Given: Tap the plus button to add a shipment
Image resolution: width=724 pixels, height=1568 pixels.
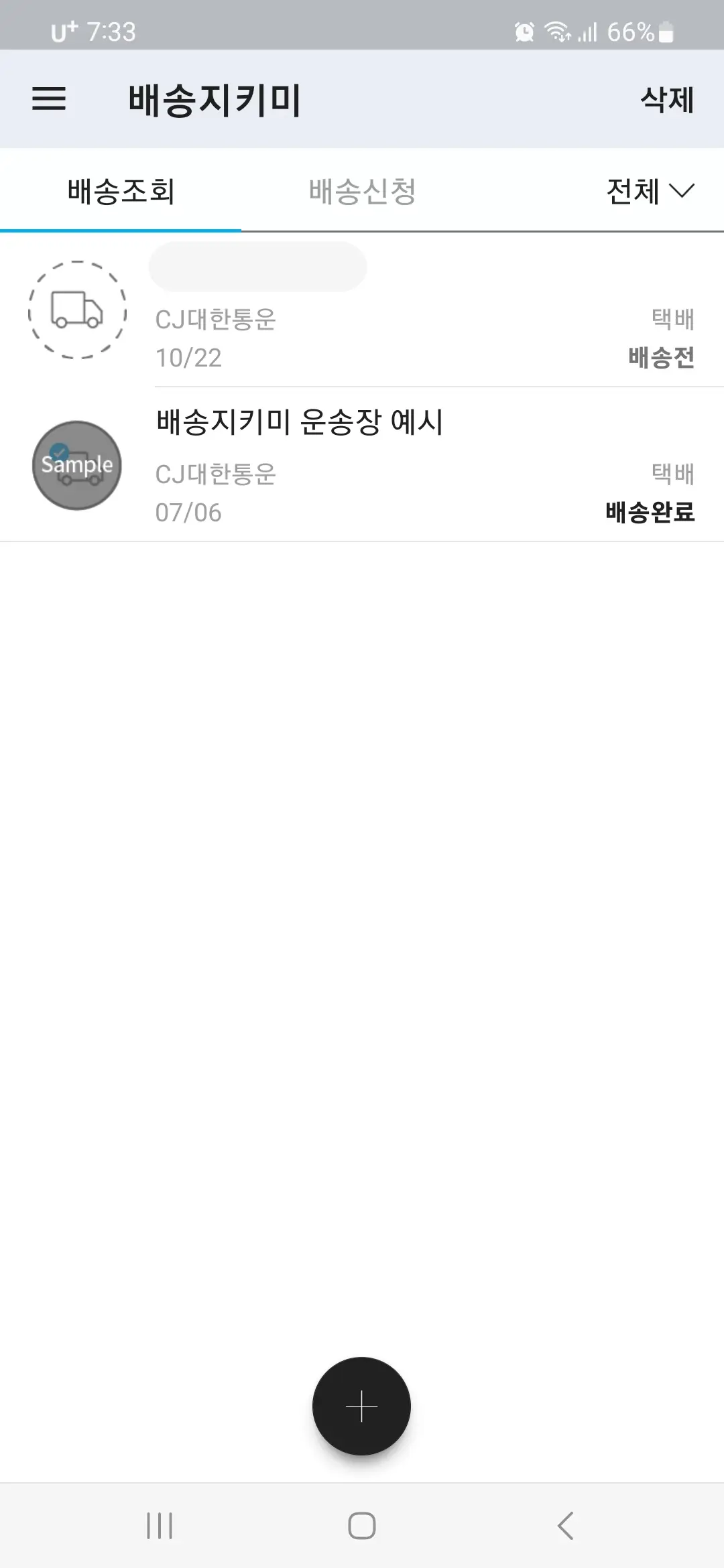Looking at the screenshot, I should click(x=361, y=1407).
